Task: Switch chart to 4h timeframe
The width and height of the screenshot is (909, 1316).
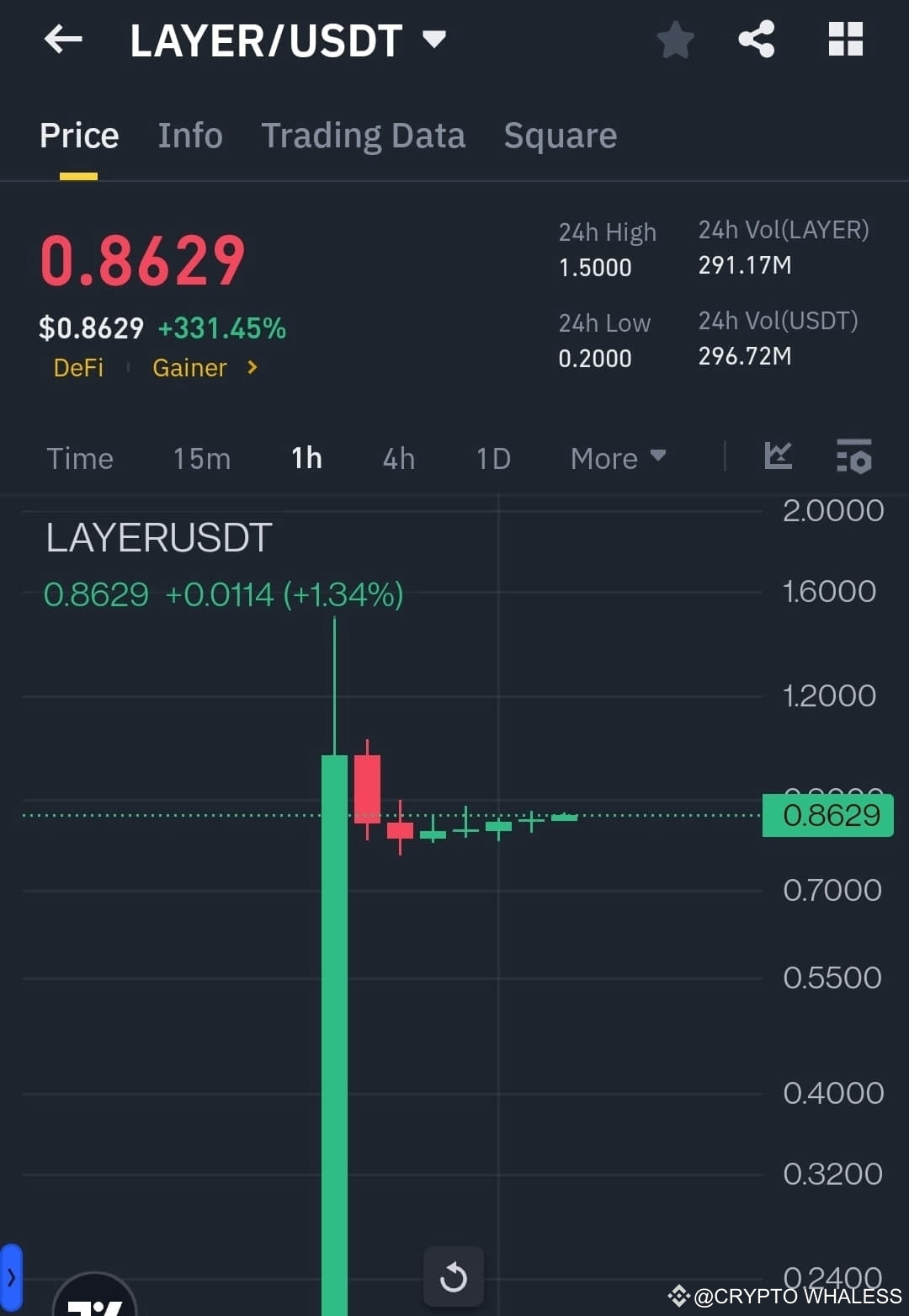Action: pyautogui.click(x=397, y=457)
